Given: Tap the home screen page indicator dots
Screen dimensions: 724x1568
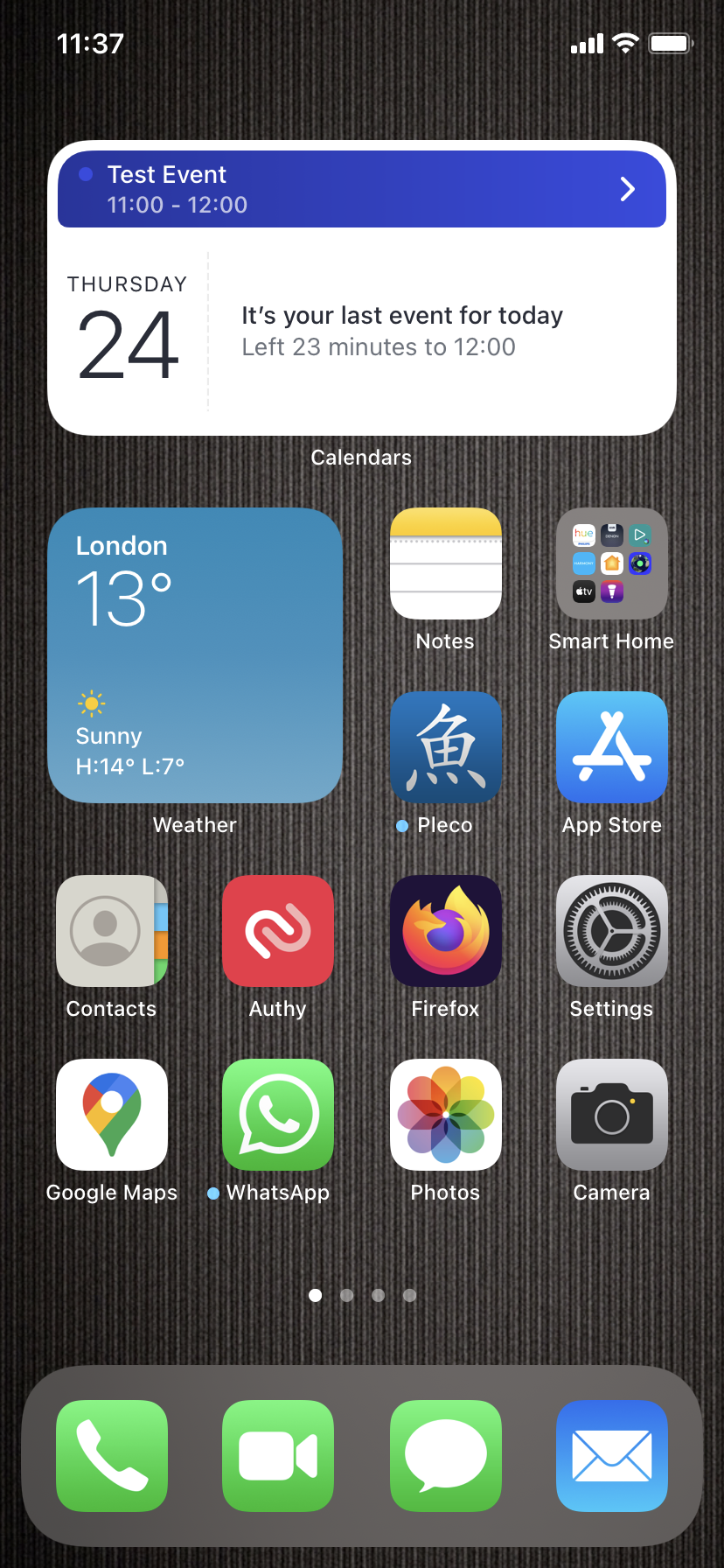Looking at the screenshot, I should (362, 1295).
